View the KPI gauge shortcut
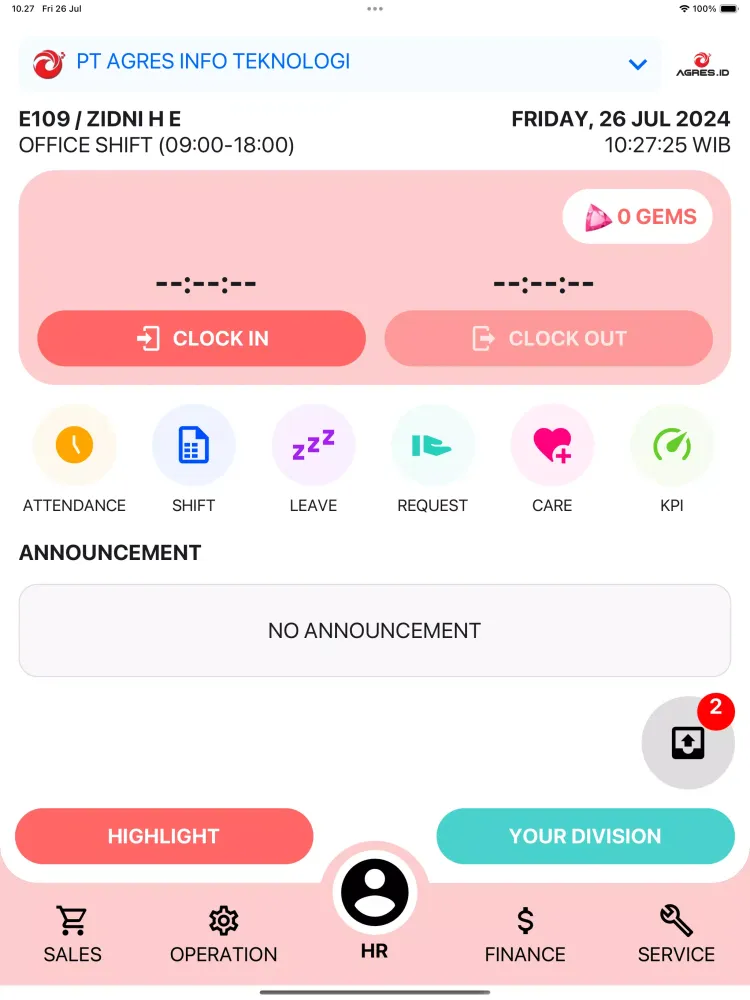The height and width of the screenshot is (1000, 750). [x=672, y=446]
